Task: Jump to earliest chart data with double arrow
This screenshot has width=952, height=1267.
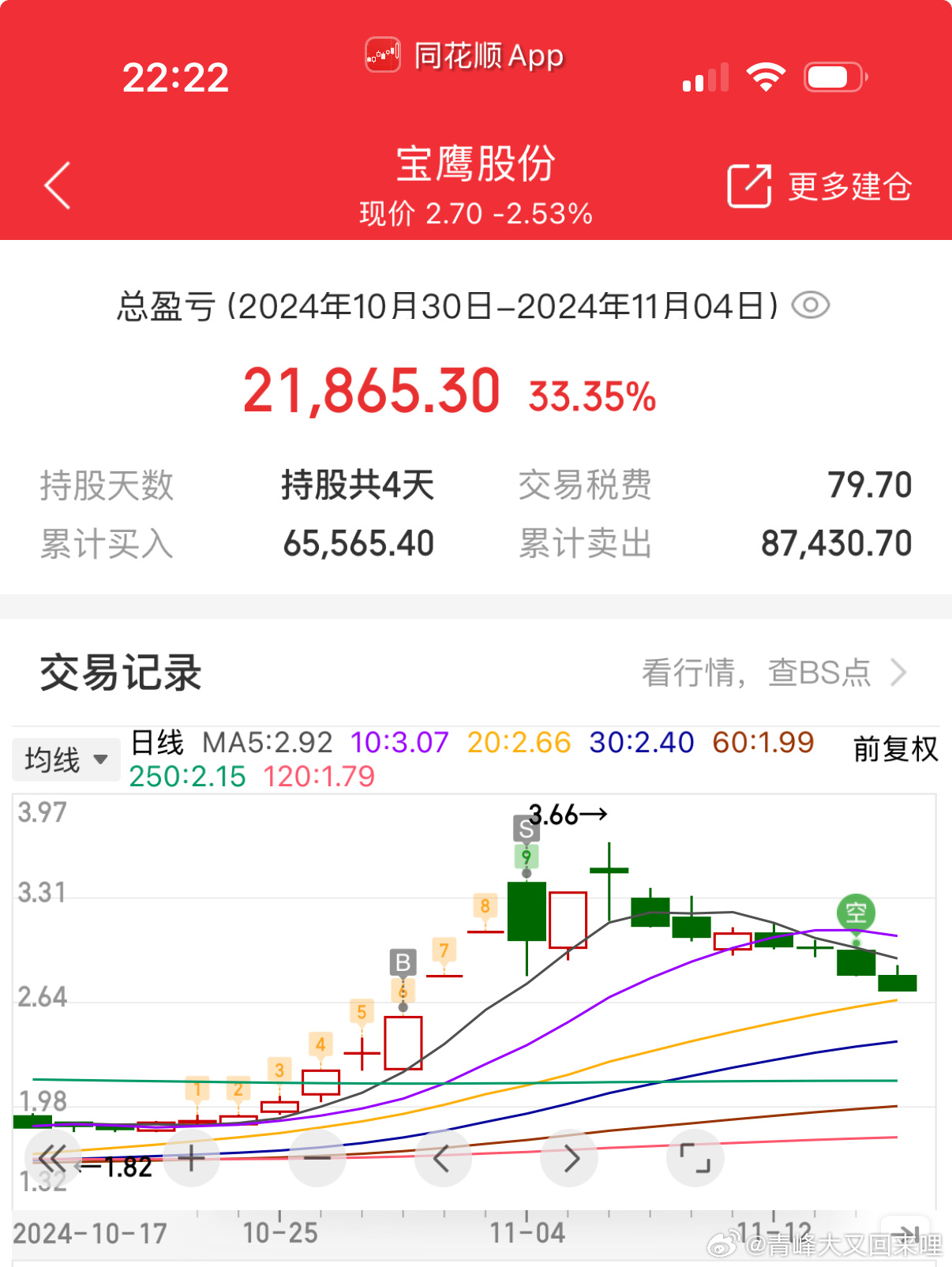Action: [x=53, y=1159]
